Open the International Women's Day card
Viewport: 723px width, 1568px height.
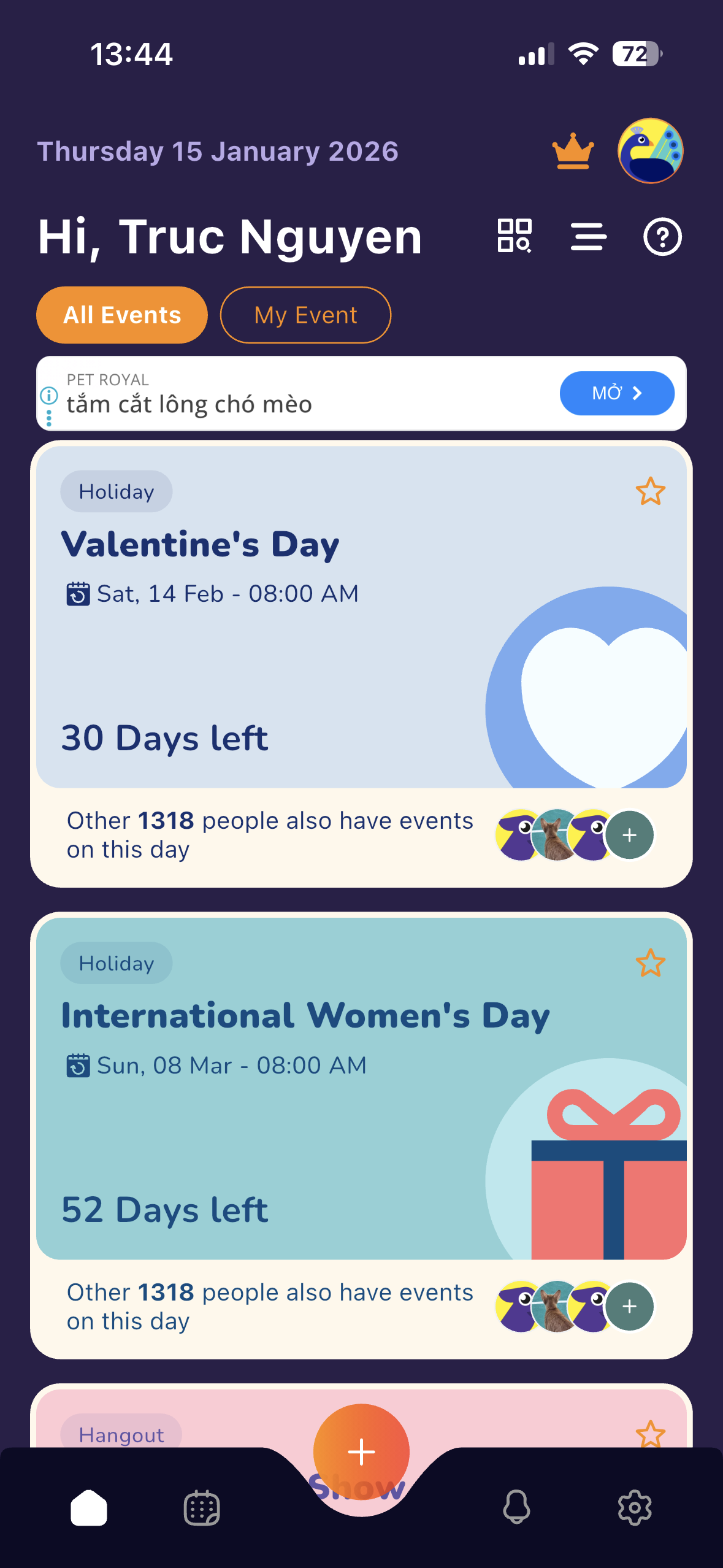click(361, 1088)
